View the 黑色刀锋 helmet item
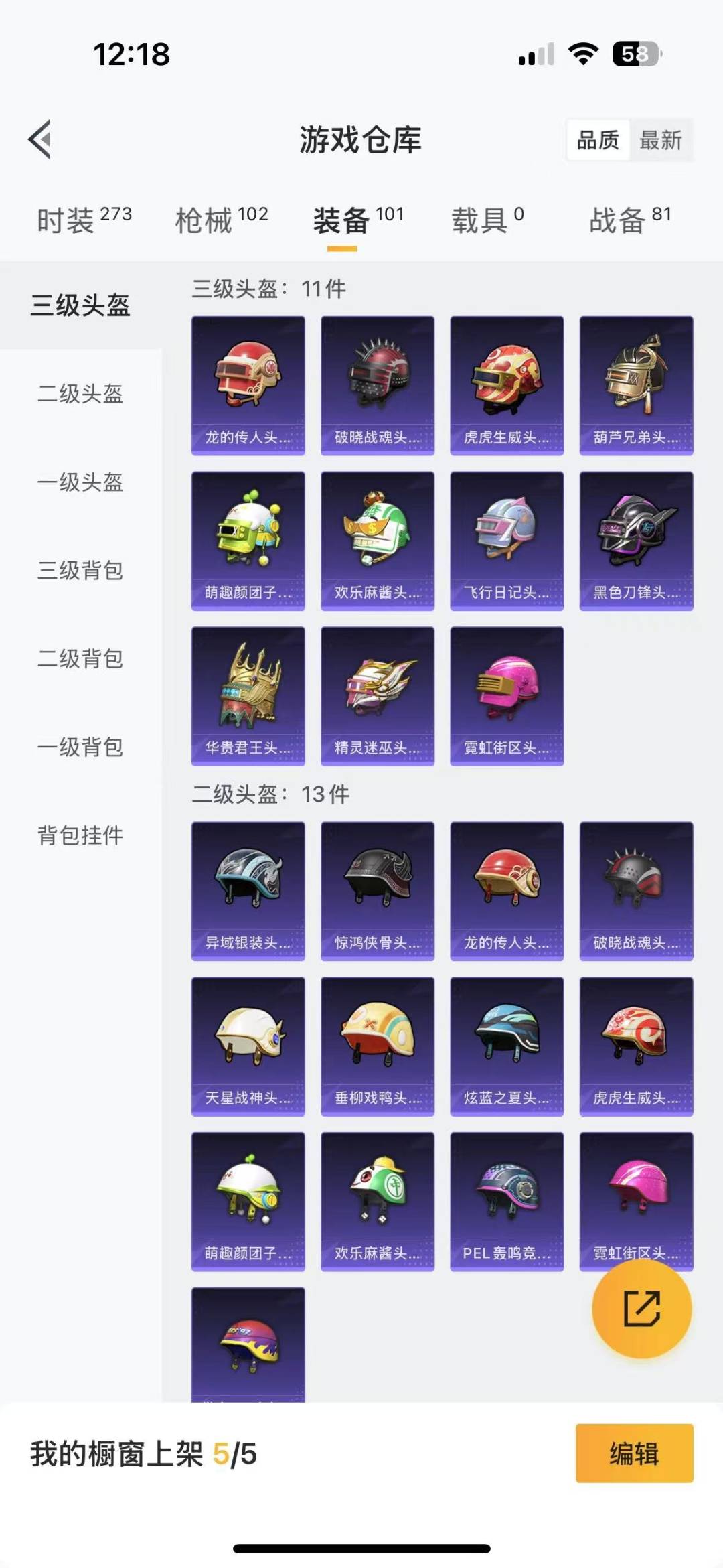Screen dimensions: 723x1568 tap(636, 541)
